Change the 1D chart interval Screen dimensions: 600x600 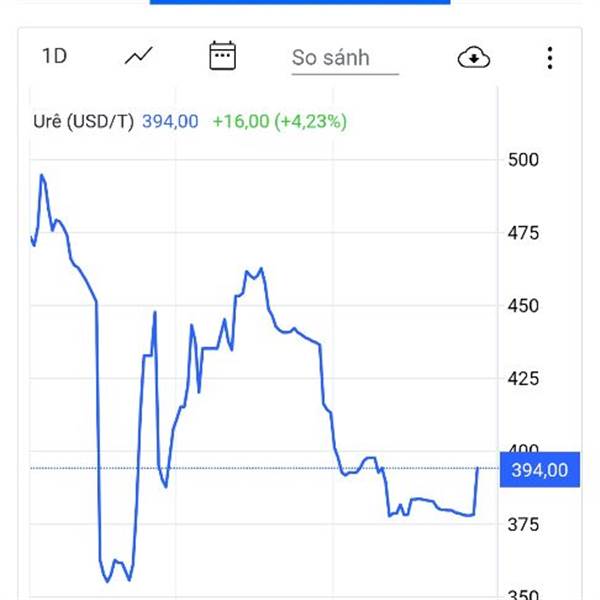click(x=54, y=57)
